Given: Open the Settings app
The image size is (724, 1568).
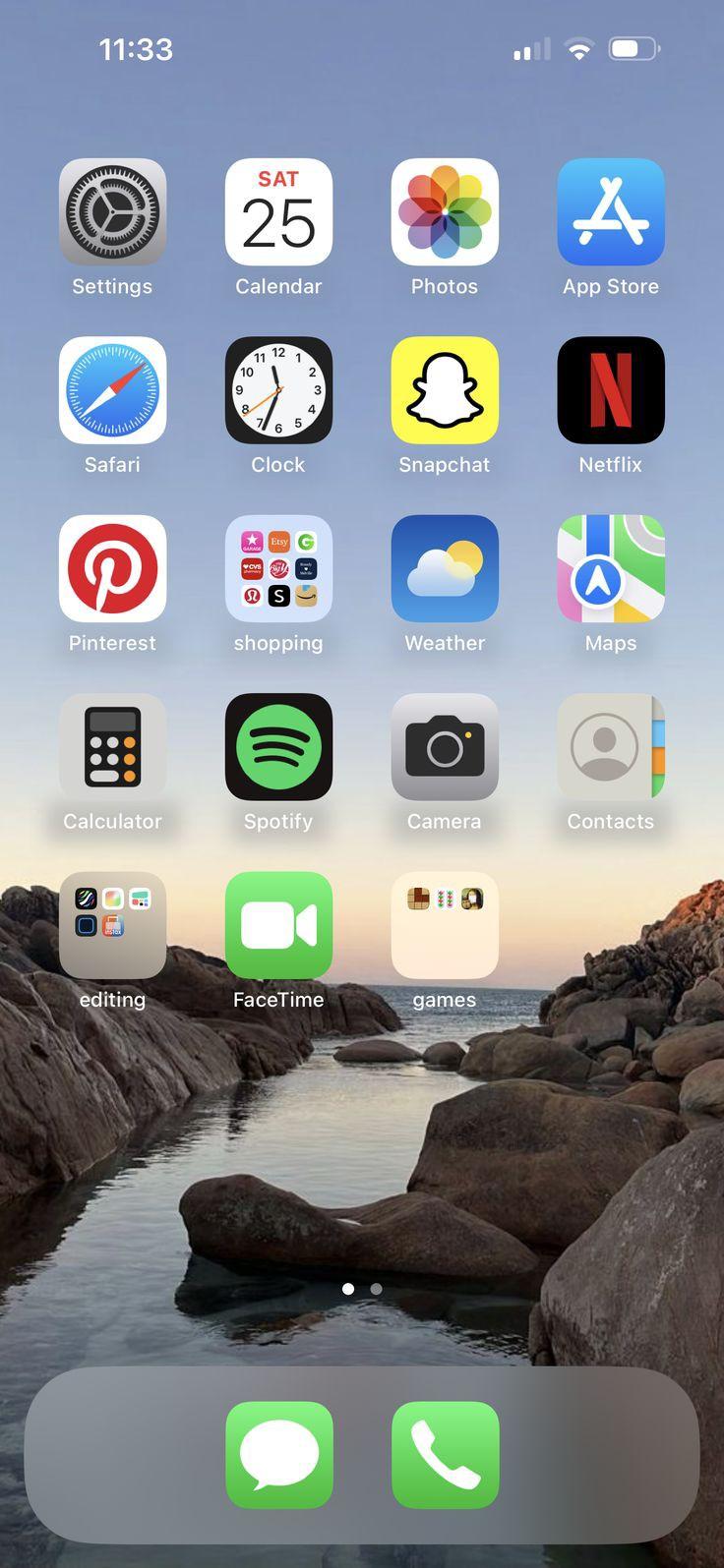Looking at the screenshot, I should (x=112, y=212).
